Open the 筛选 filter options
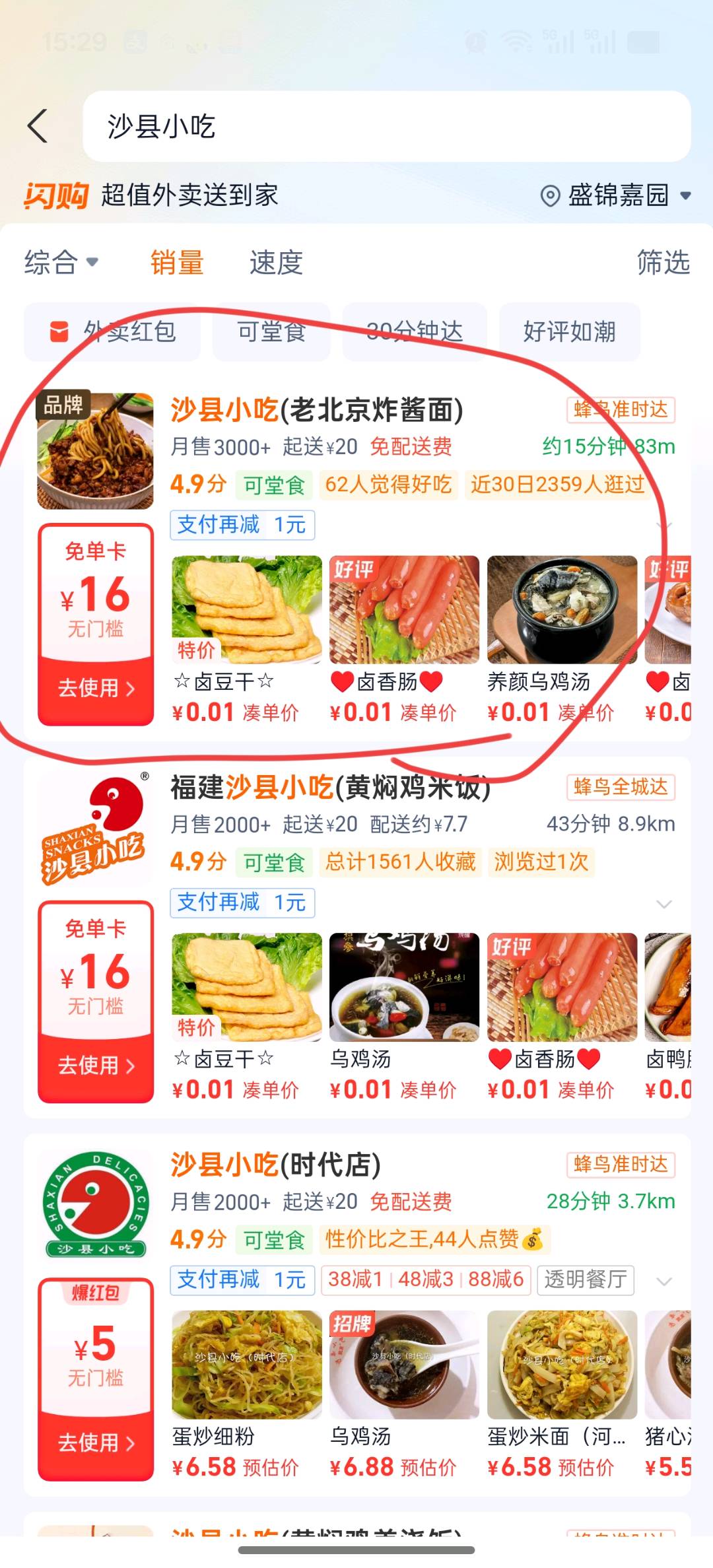713x1568 pixels. click(663, 262)
